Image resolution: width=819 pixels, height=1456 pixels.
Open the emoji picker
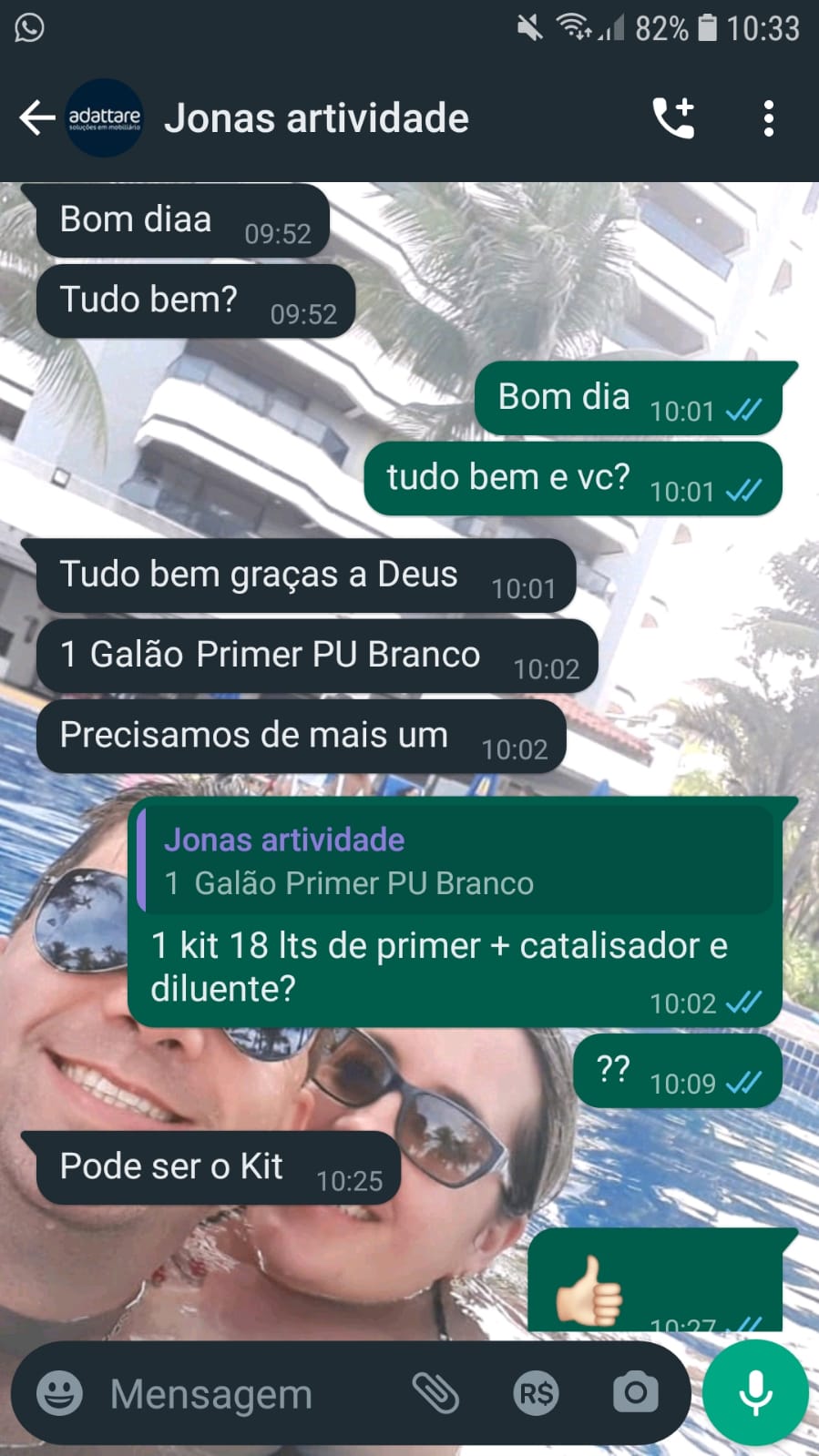(x=59, y=1393)
